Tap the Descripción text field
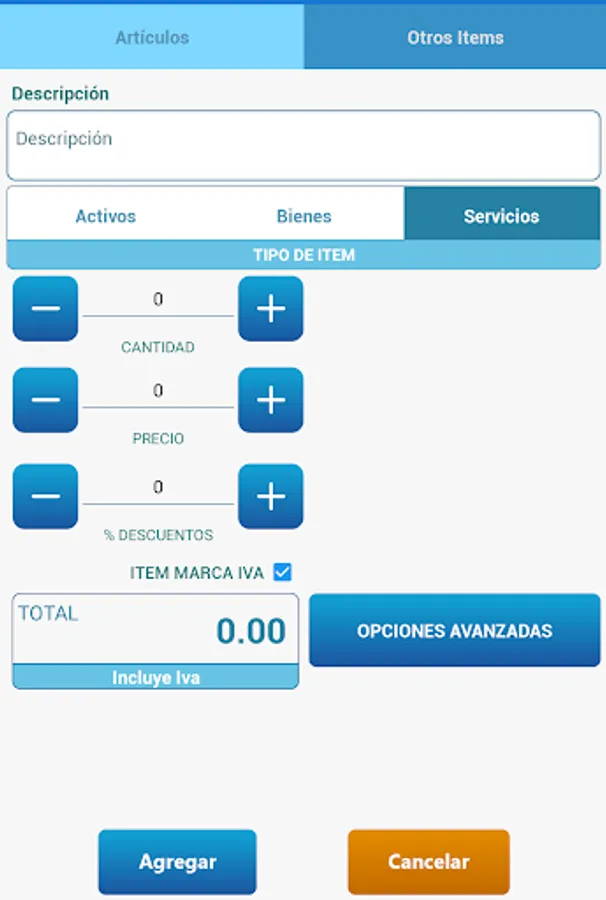Image resolution: width=606 pixels, height=900 pixels. 303,146
